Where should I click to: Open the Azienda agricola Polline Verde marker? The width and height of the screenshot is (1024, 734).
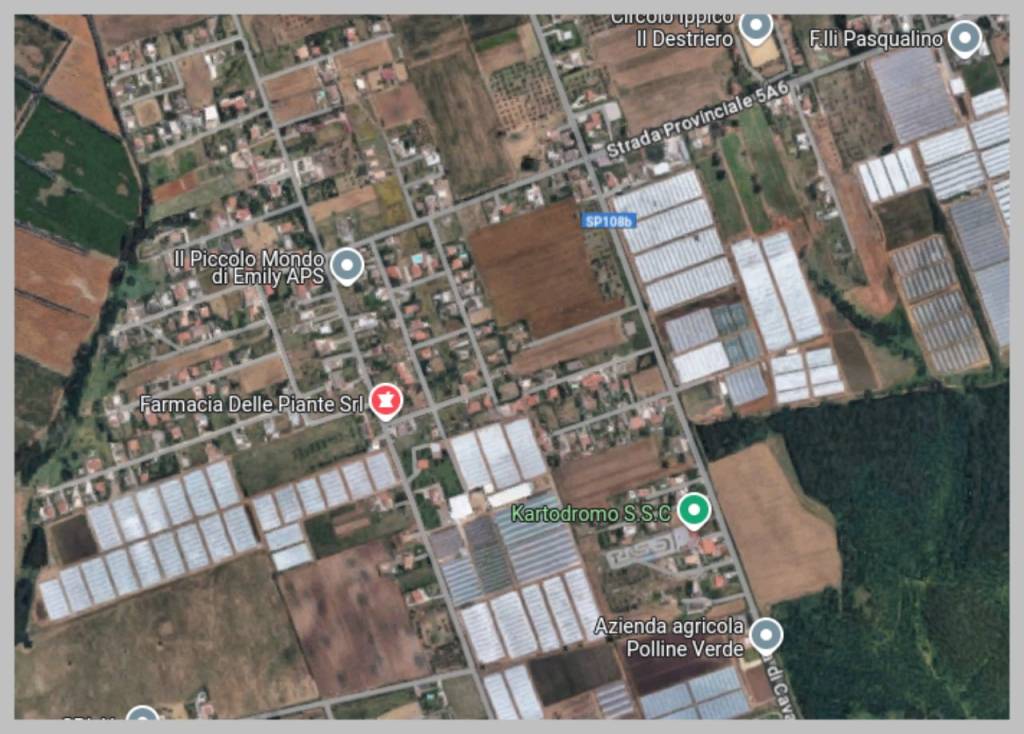pyautogui.click(x=765, y=634)
